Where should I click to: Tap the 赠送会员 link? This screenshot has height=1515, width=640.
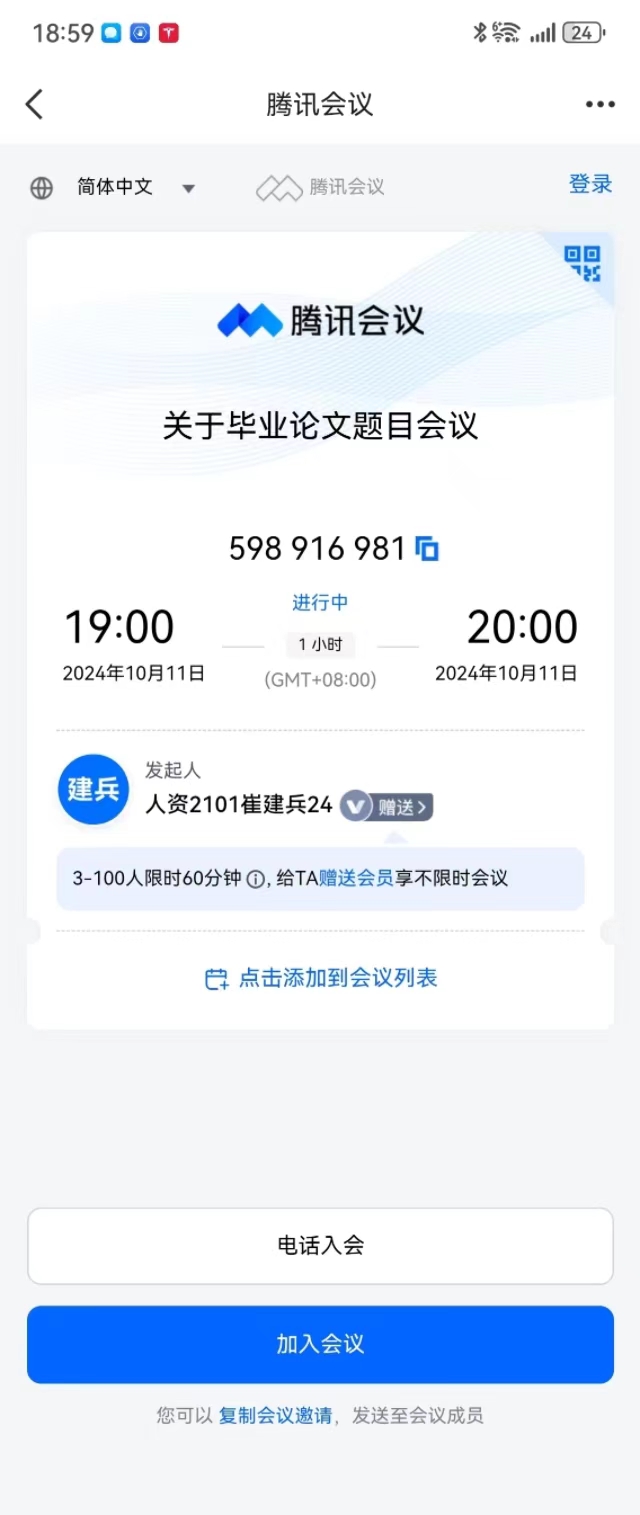(x=356, y=879)
